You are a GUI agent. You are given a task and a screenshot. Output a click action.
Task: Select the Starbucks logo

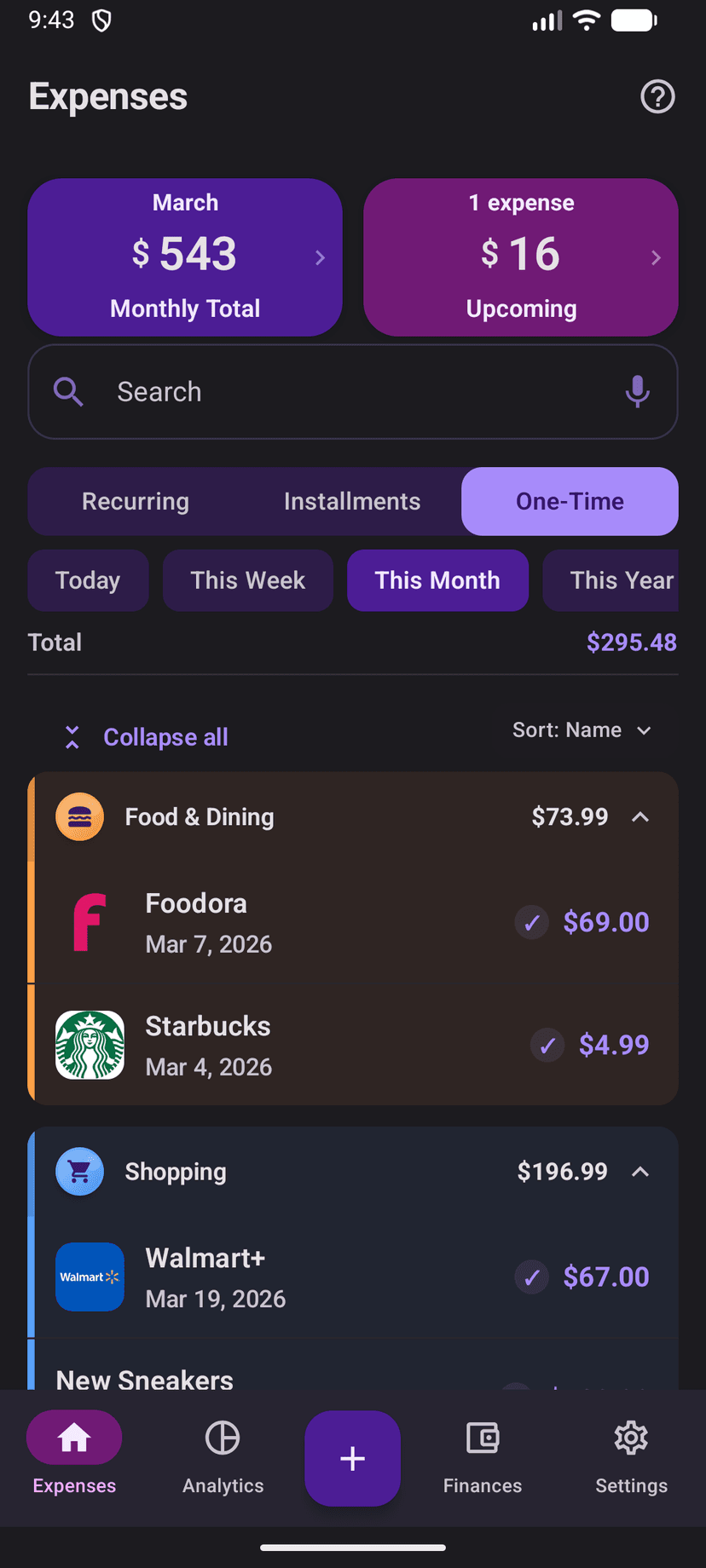point(89,1045)
